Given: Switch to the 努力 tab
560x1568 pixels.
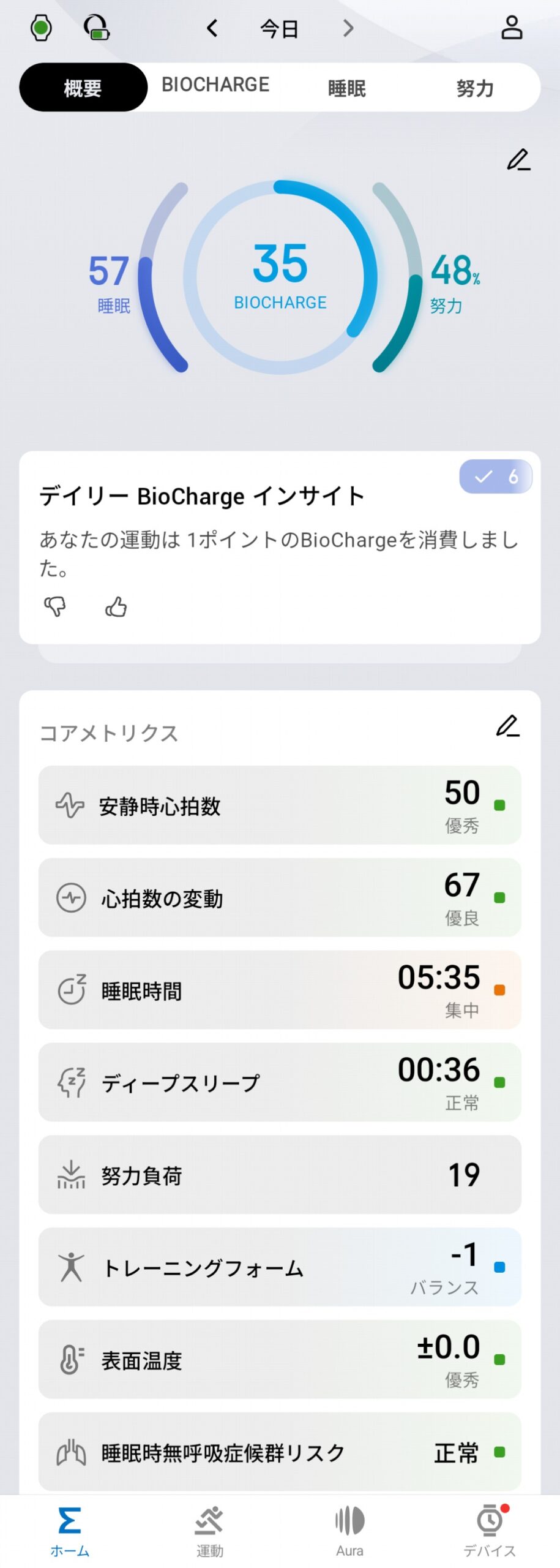Looking at the screenshot, I should [x=474, y=88].
